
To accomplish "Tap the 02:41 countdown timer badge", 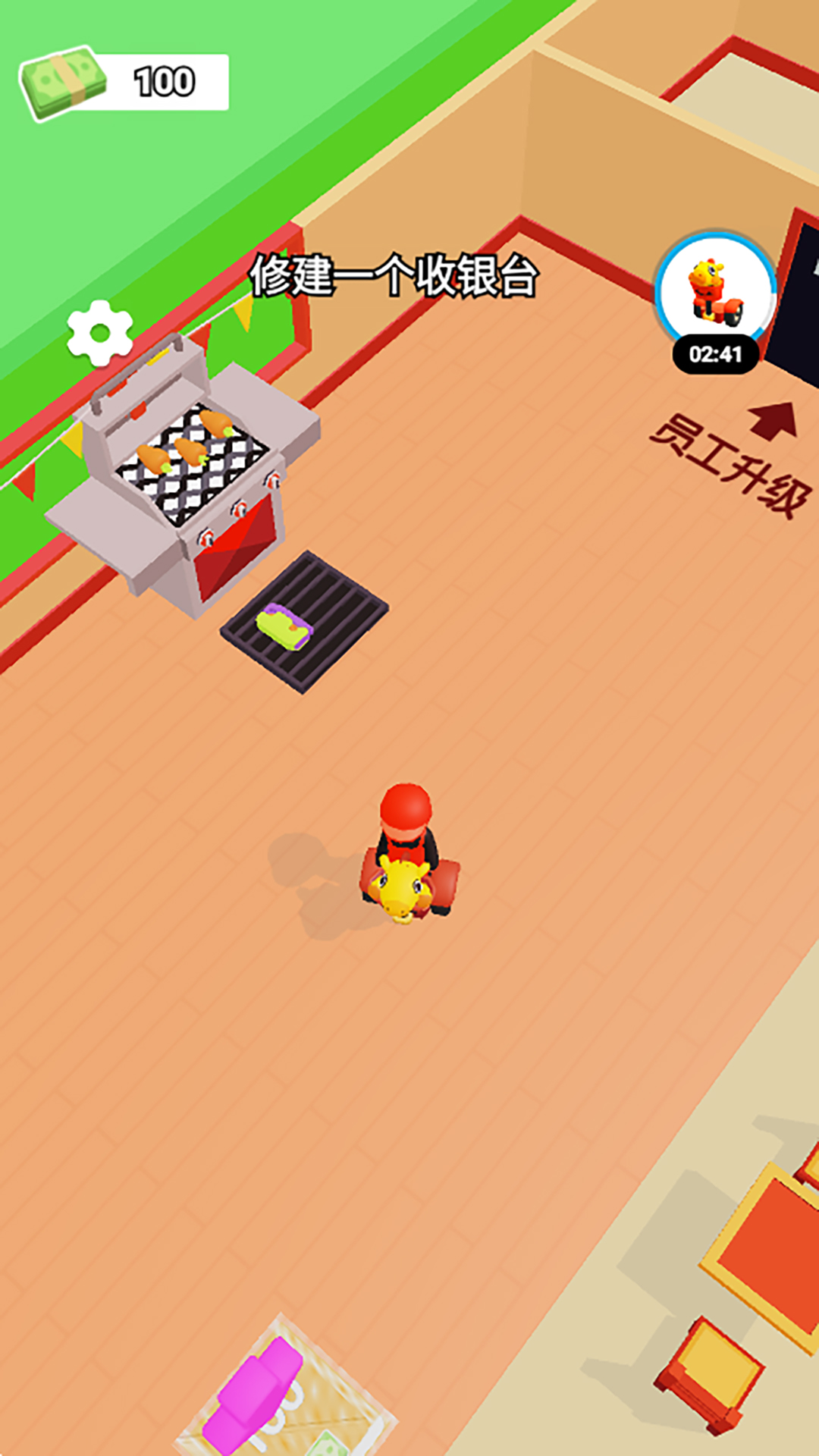I will tap(714, 351).
